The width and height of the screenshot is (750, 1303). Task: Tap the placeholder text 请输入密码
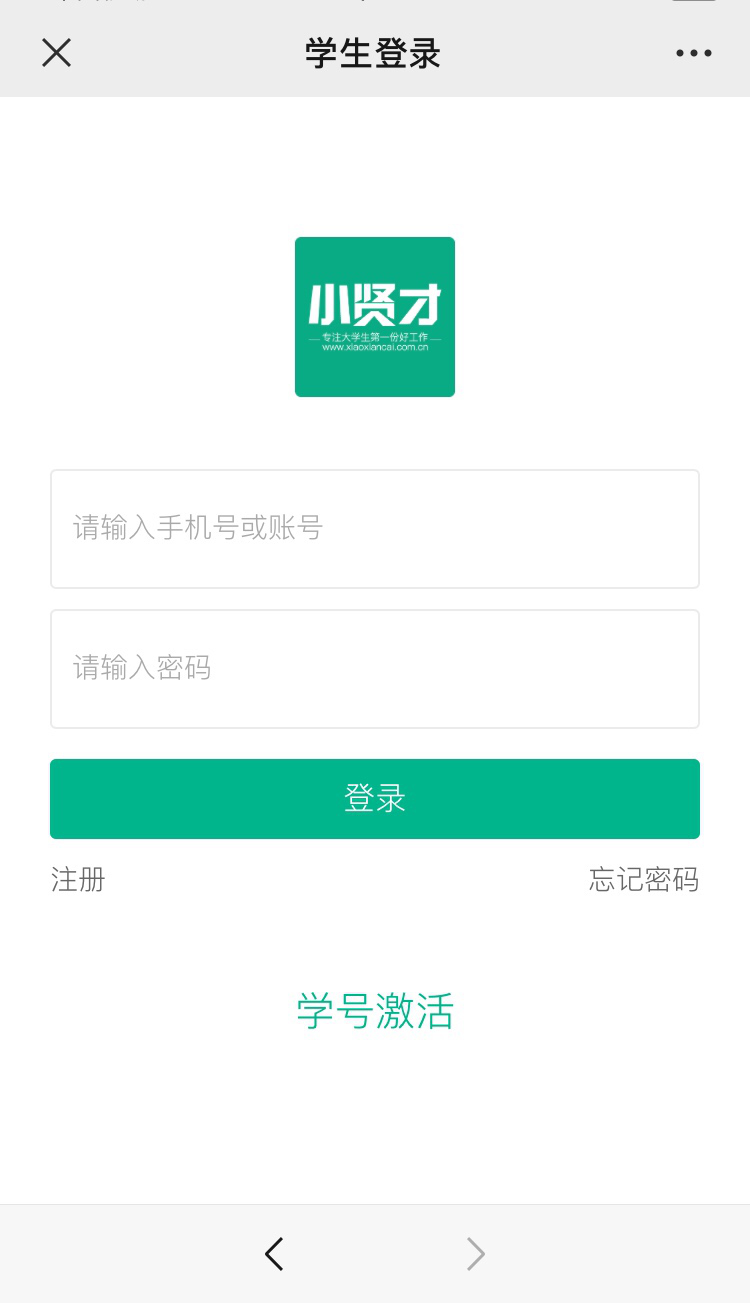[141, 668]
